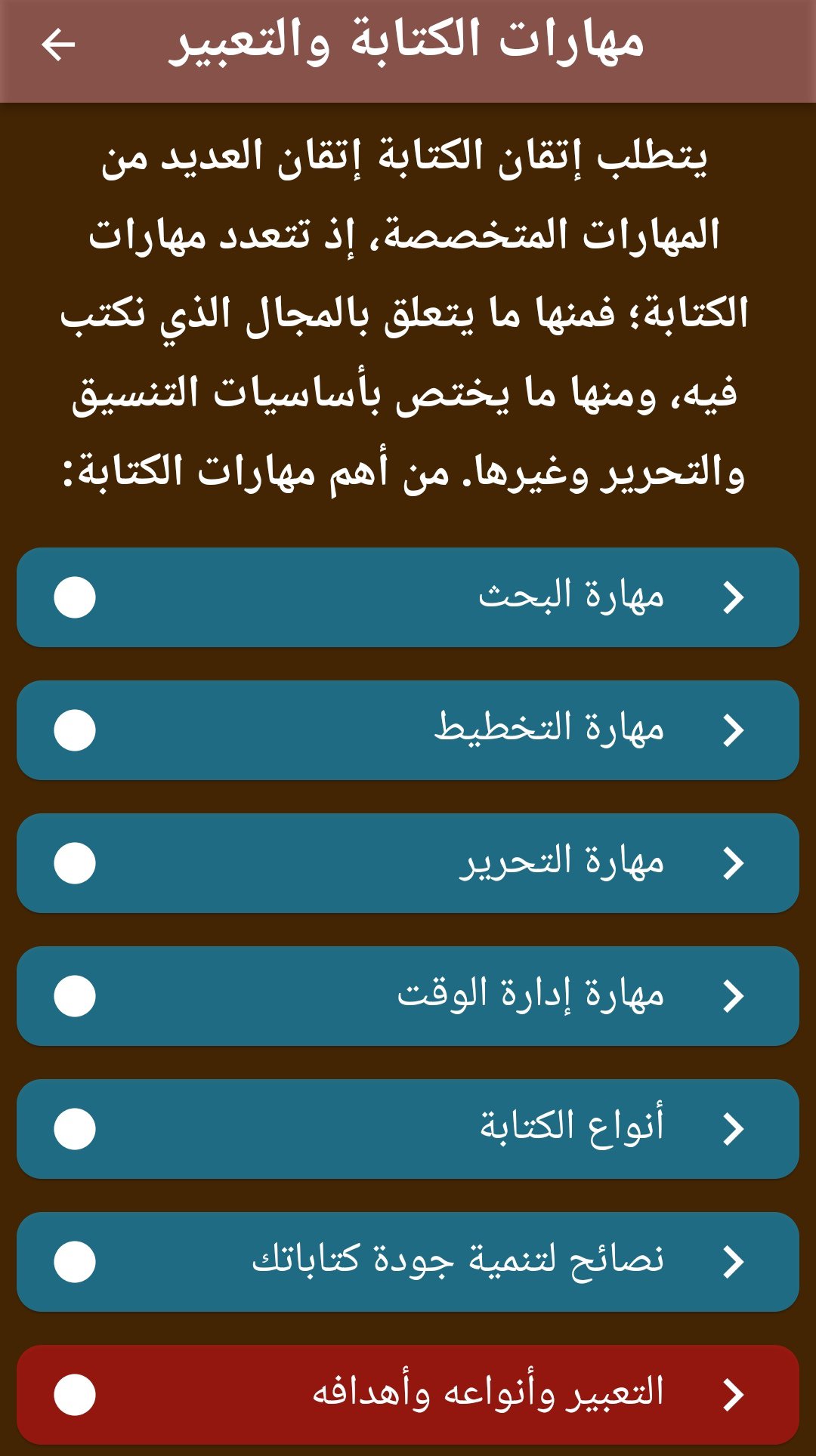The image size is (816, 1456).
Task: Open the مهارة التخطيط row
Action: tap(408, 730)
